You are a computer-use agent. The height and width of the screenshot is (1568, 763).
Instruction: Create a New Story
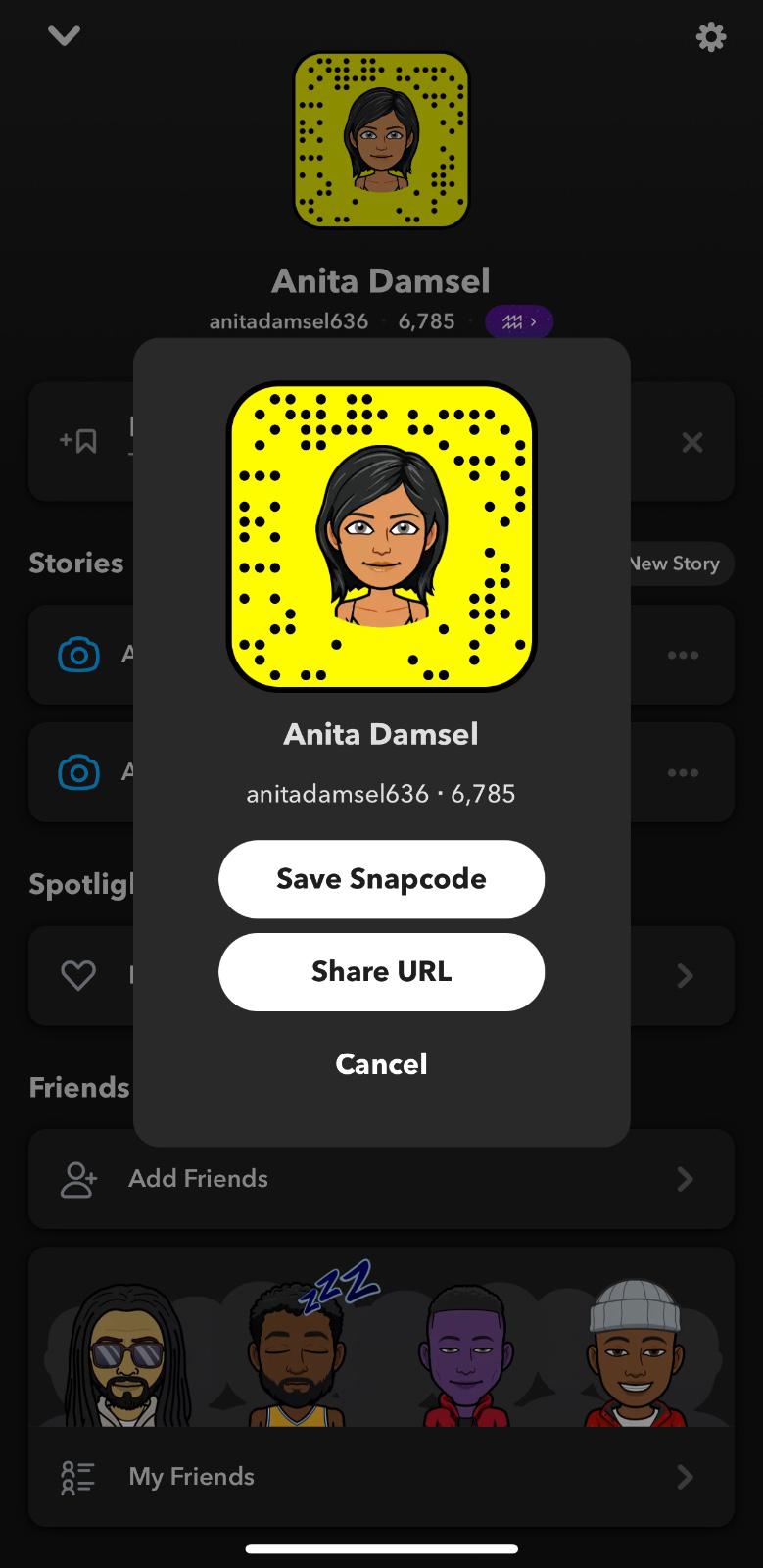tap(678, 563)
